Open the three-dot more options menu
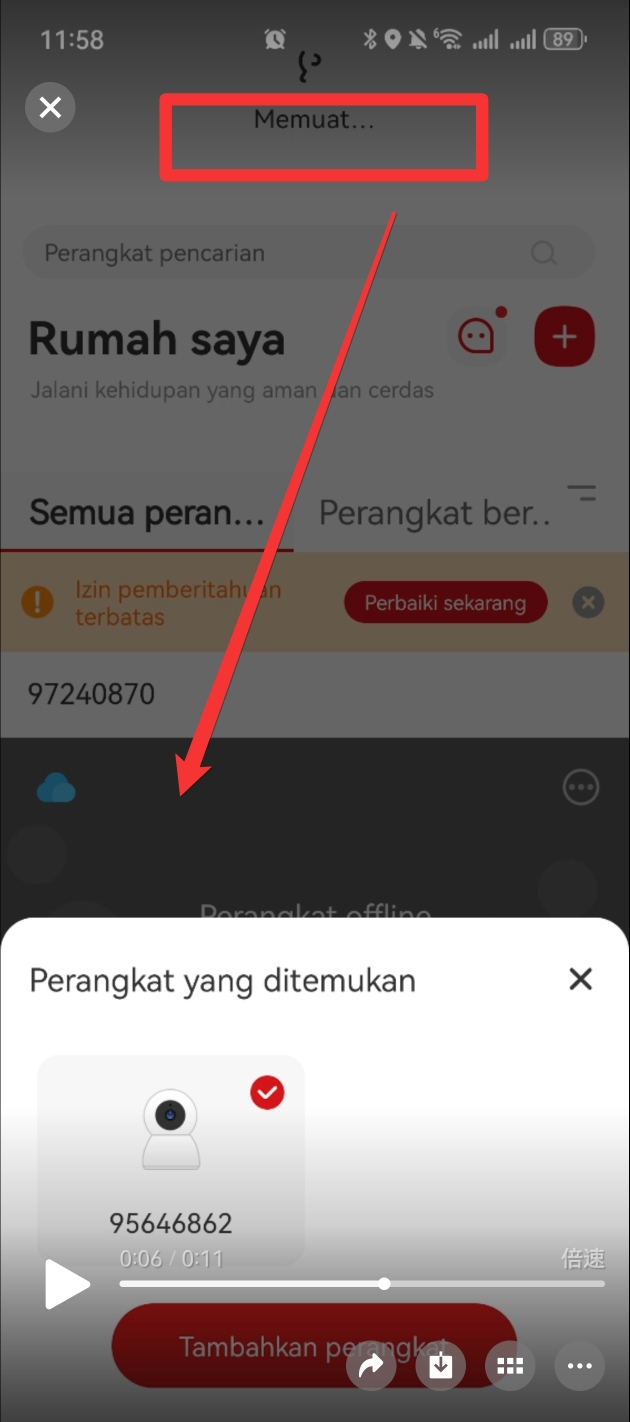 [580, 1366]
